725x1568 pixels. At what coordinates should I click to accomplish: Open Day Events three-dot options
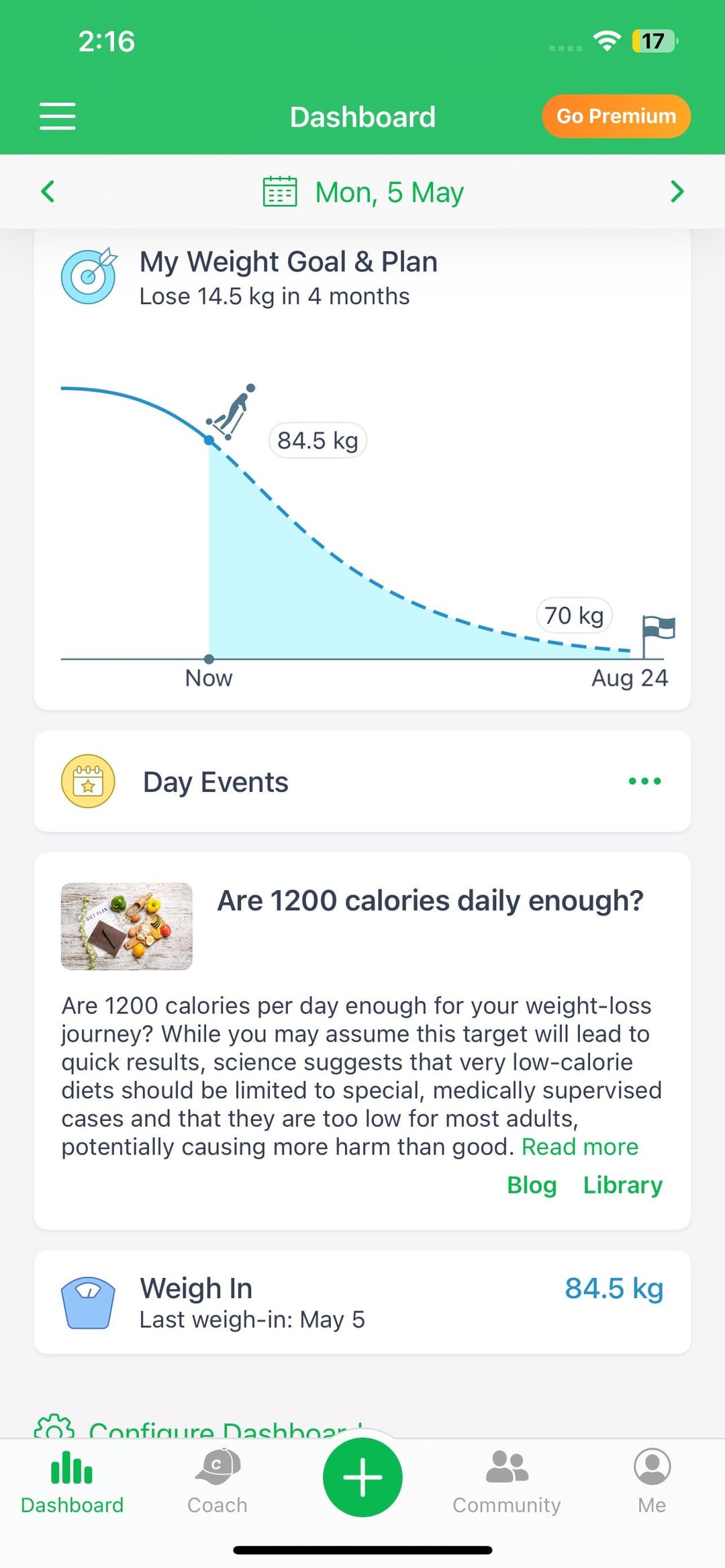pos(644,781)
